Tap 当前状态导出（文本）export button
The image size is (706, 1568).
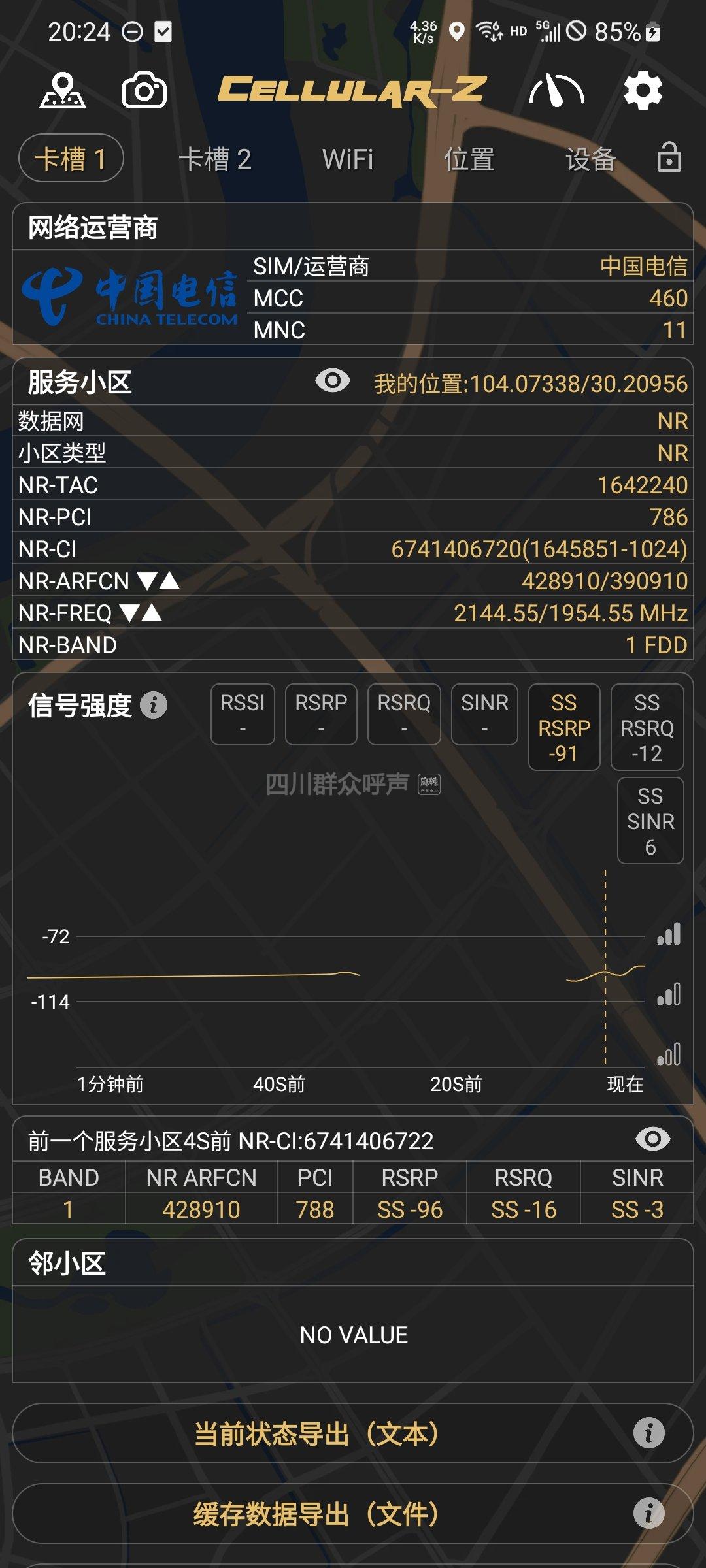click(x=316, y=1434)
